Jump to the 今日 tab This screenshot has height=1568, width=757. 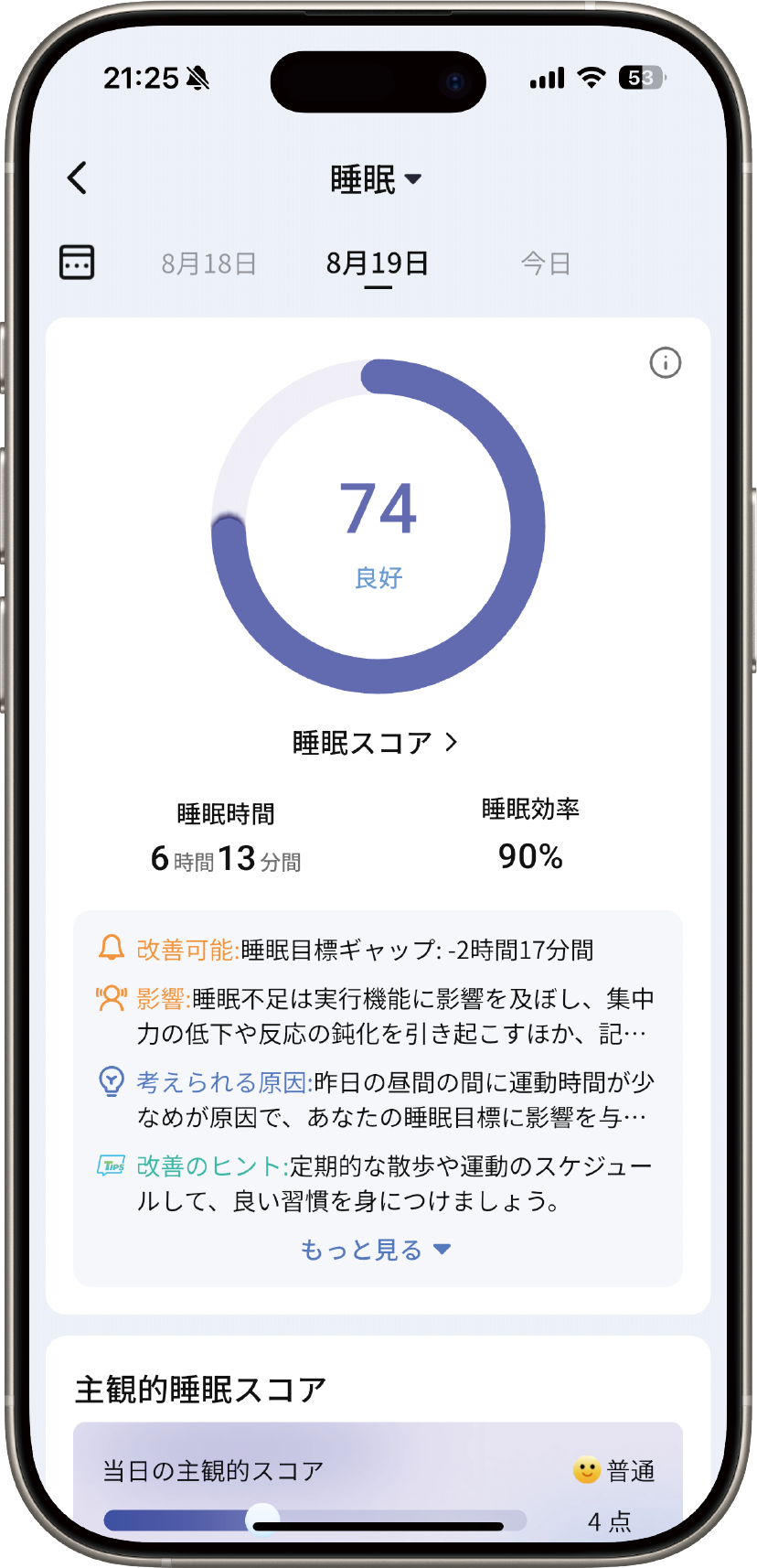click(546, 263)
